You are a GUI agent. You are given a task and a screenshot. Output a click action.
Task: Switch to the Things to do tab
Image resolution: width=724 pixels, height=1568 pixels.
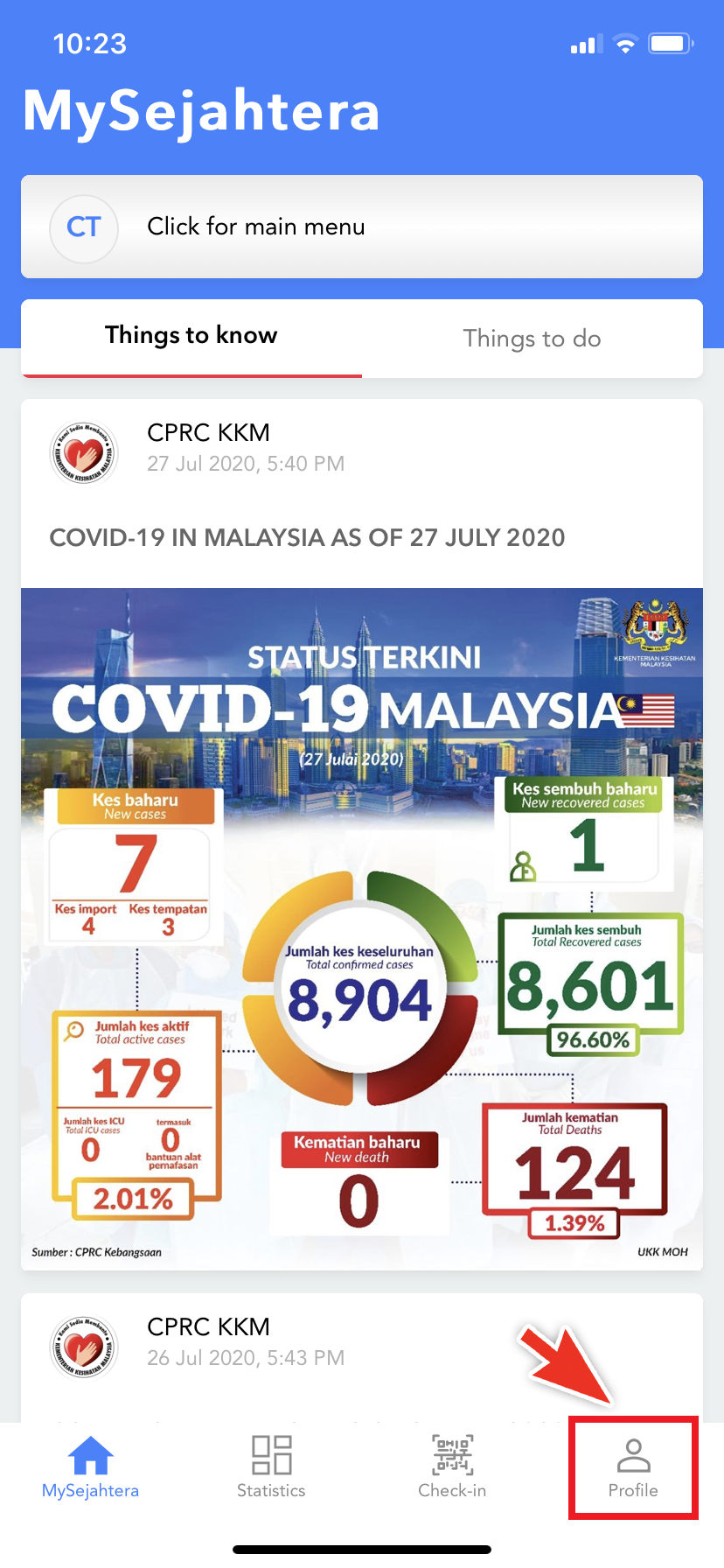[x=532, y=339]
